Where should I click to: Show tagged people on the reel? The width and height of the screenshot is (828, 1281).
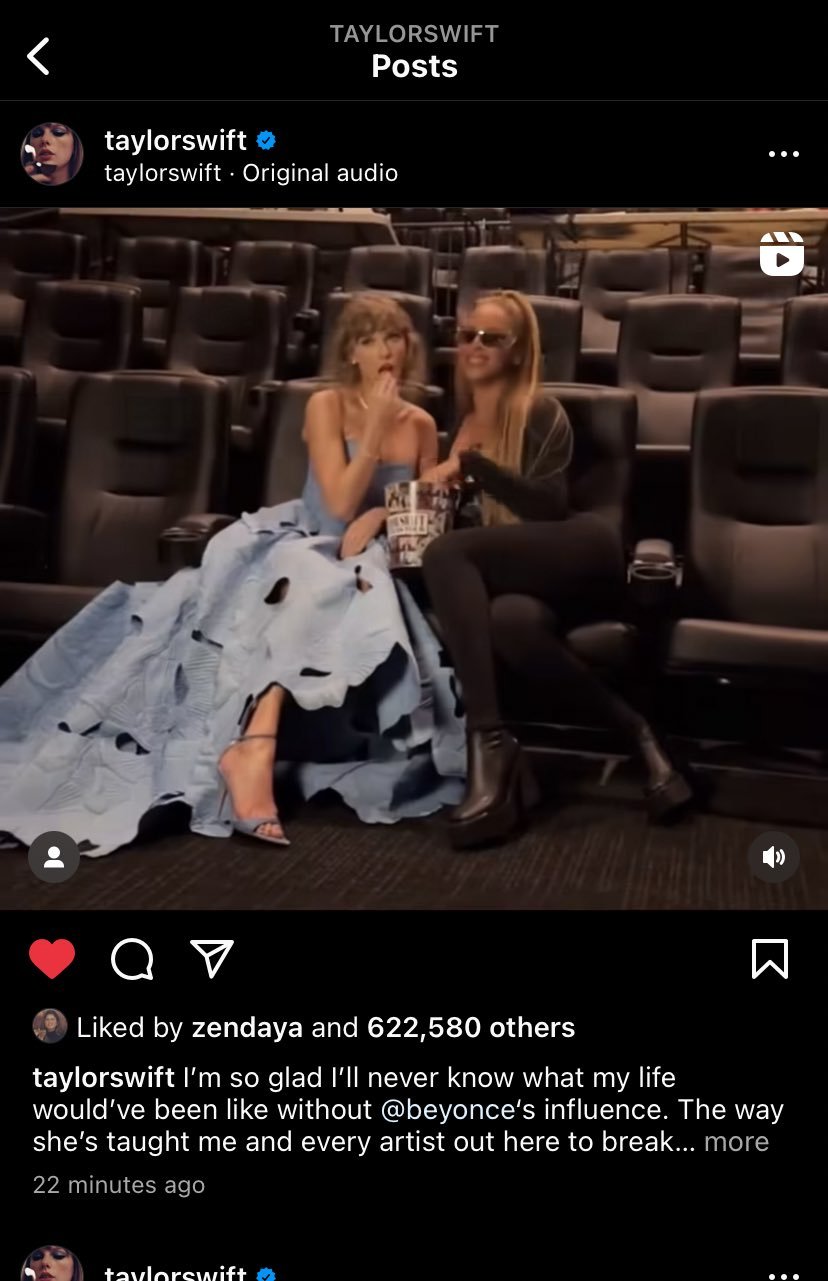pyautogui.click(x=54, y=857)
